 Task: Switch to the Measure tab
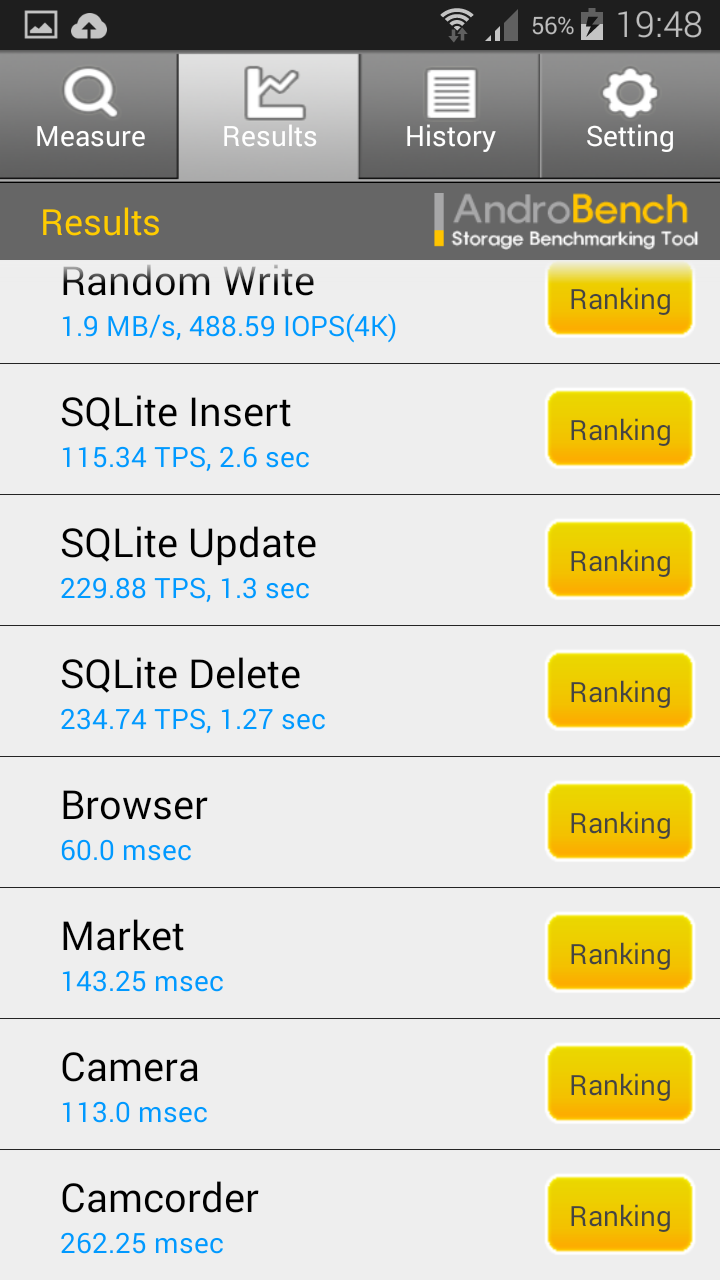tap(90, 115)
